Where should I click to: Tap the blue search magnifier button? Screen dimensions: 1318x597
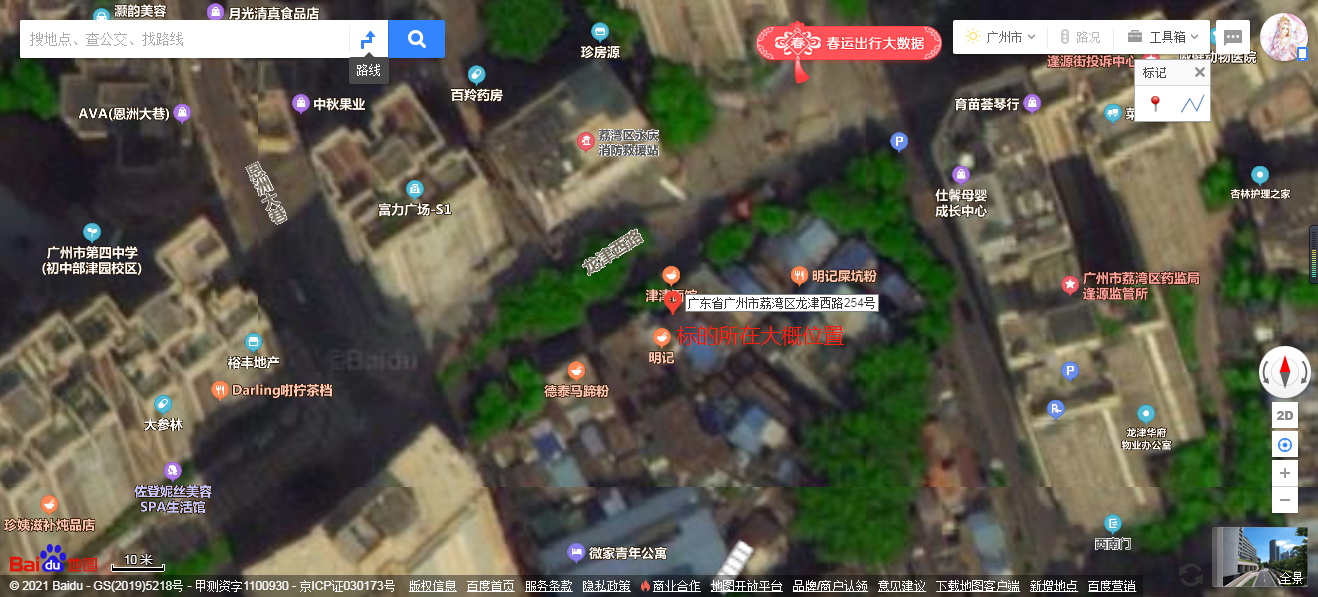(x=417, y=39)
